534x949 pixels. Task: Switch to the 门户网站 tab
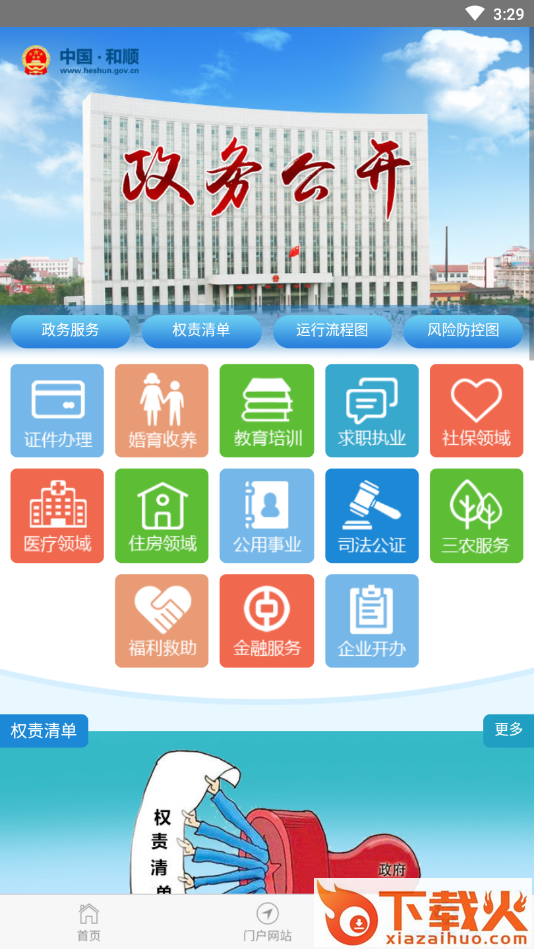[267, 922]
